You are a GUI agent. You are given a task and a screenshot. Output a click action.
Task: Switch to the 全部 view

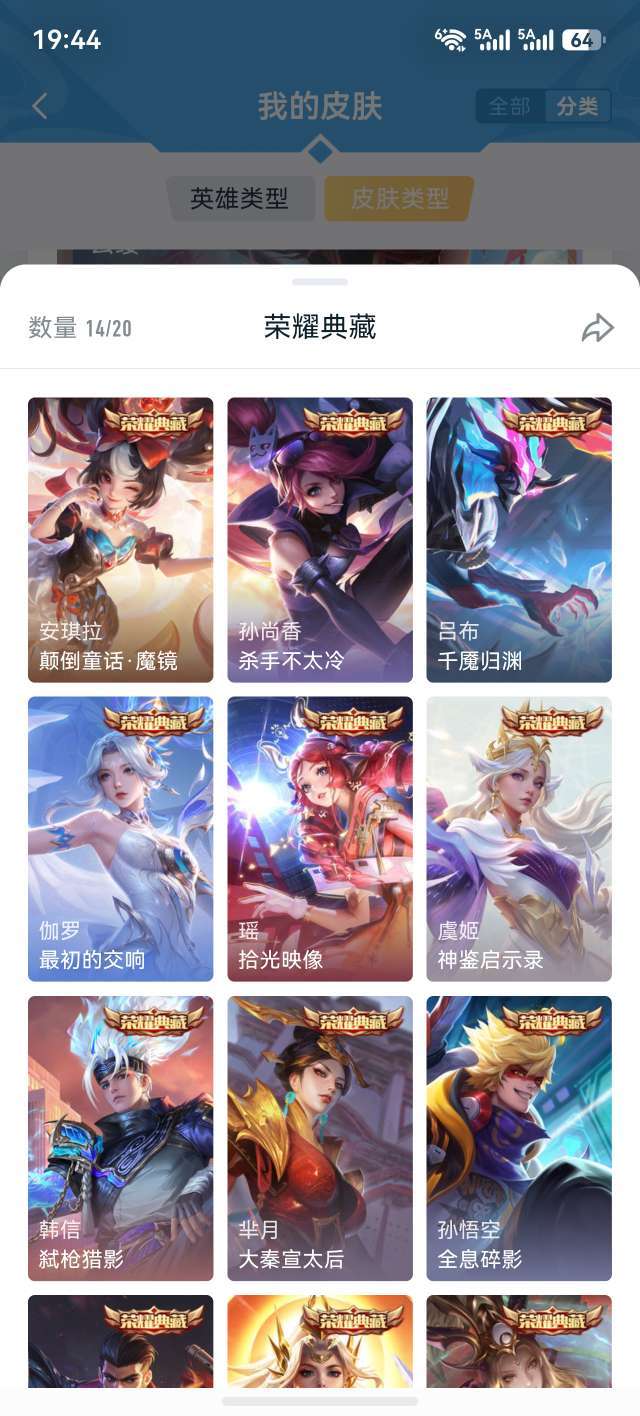click(509, 106)
